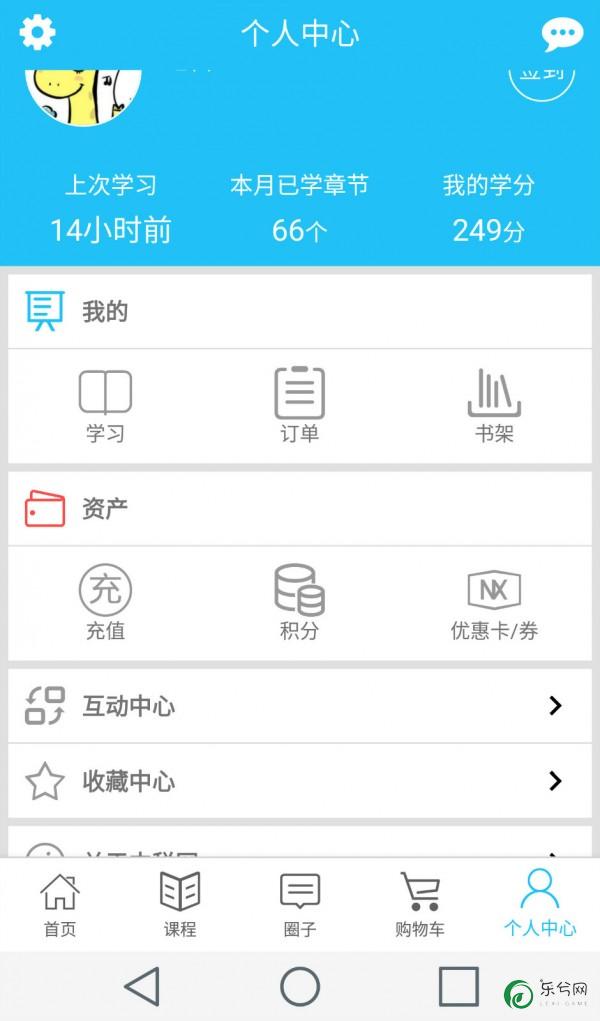This screenshot has height=1021, width=600.
Task: Tap the system home button
Action: [x=300, y=986]
